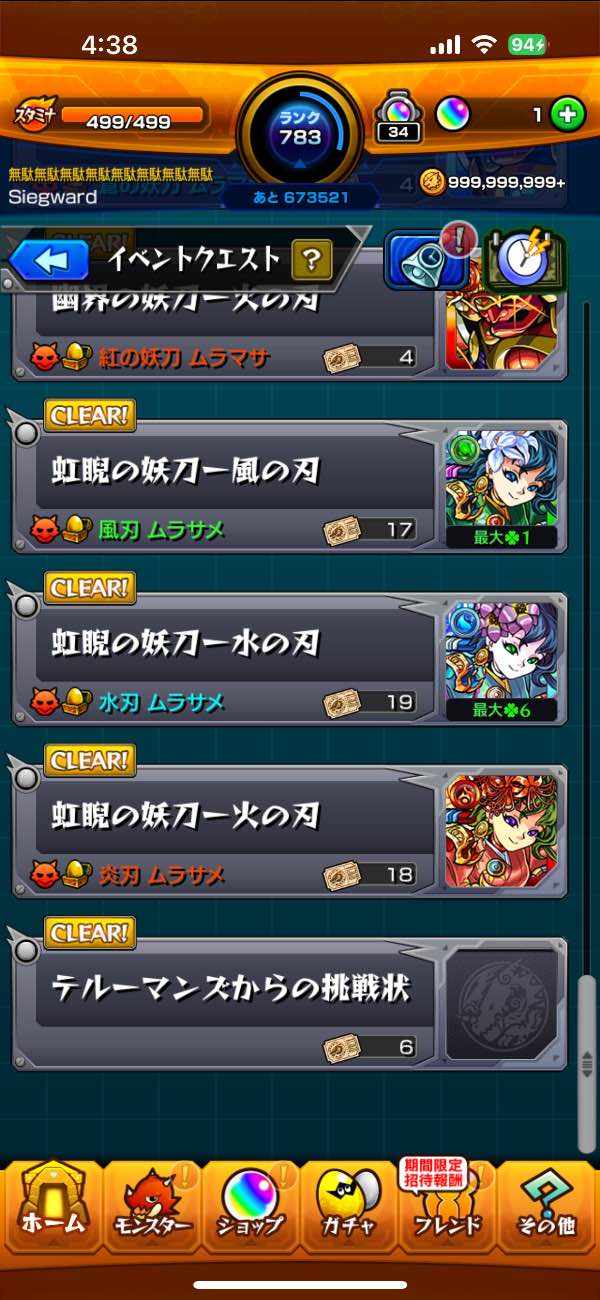Open the ショップ tab
The width and height of the screenshot is (600, 1300).
point(250,1206)
